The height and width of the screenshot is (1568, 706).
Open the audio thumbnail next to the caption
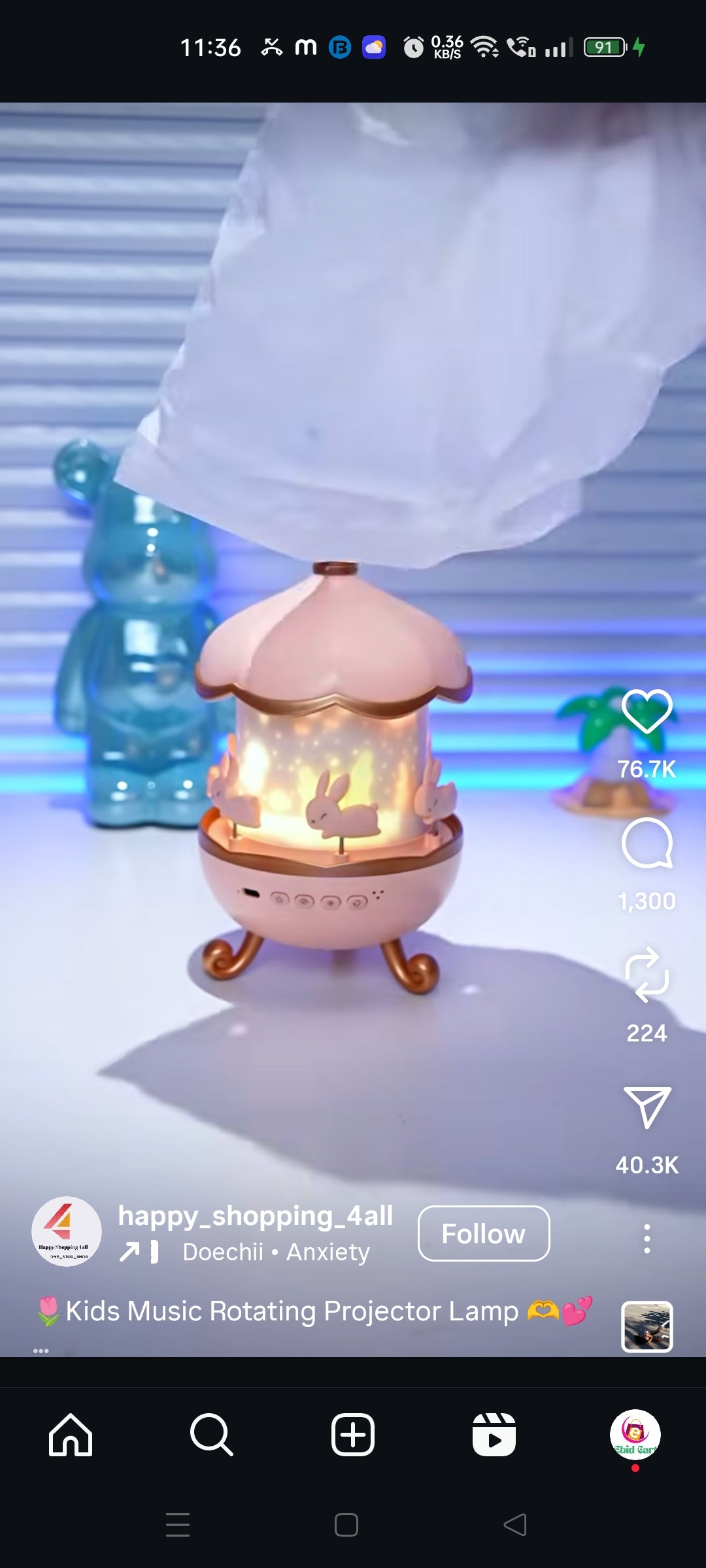pos(647,1326)
